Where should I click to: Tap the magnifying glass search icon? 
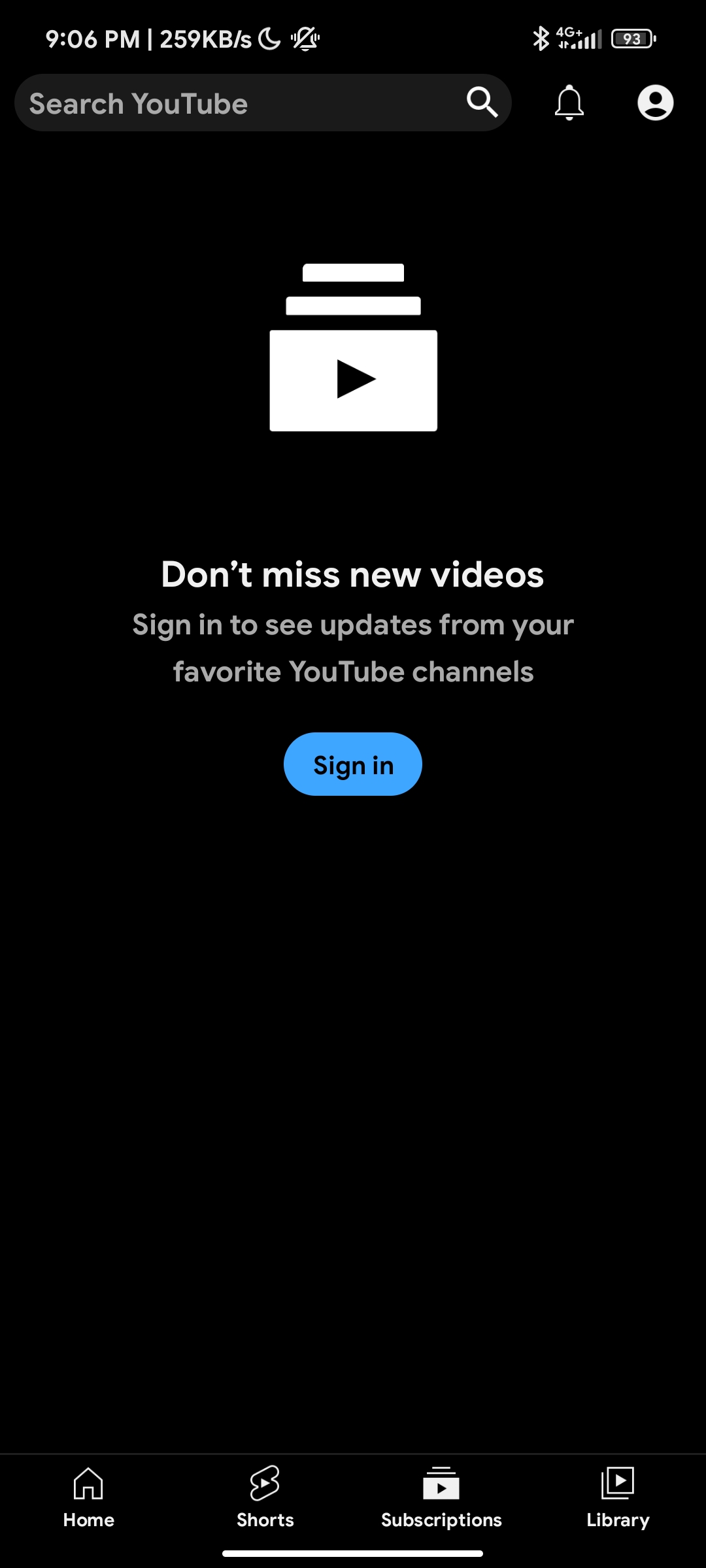[x=482, y=103]
